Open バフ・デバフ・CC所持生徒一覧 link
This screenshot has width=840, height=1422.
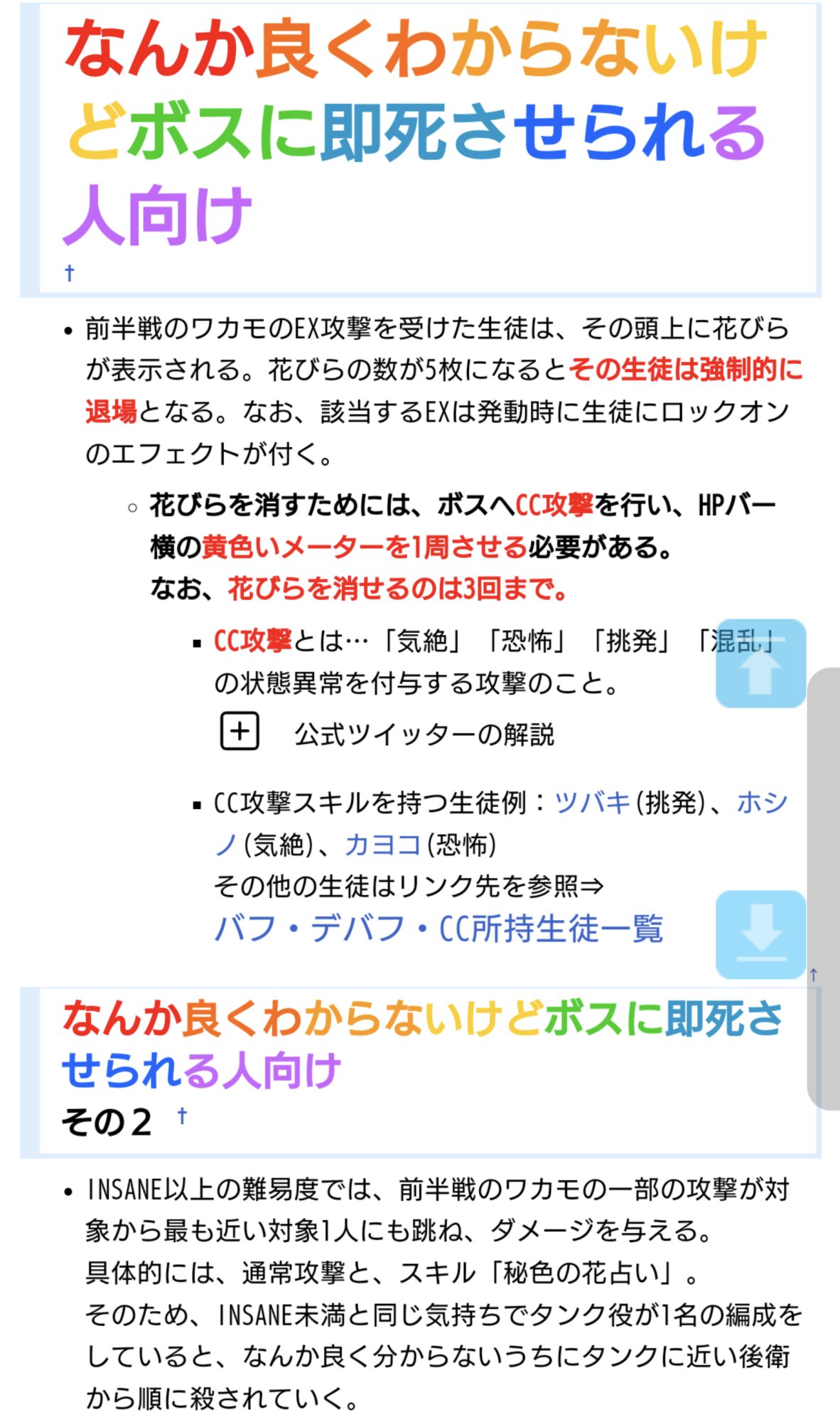(438, 929)
